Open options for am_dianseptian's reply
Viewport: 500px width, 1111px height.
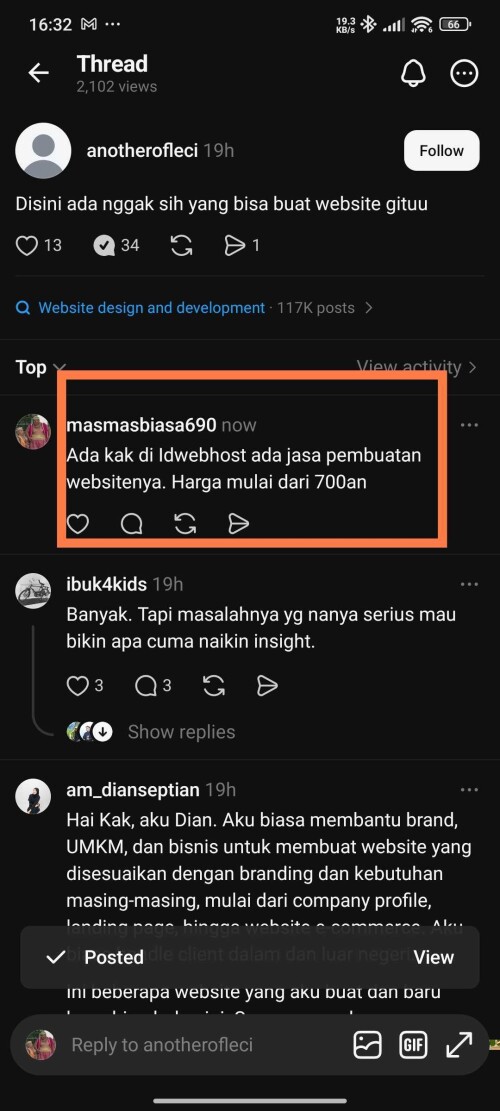pyautogui.click(x=469, y=789)
